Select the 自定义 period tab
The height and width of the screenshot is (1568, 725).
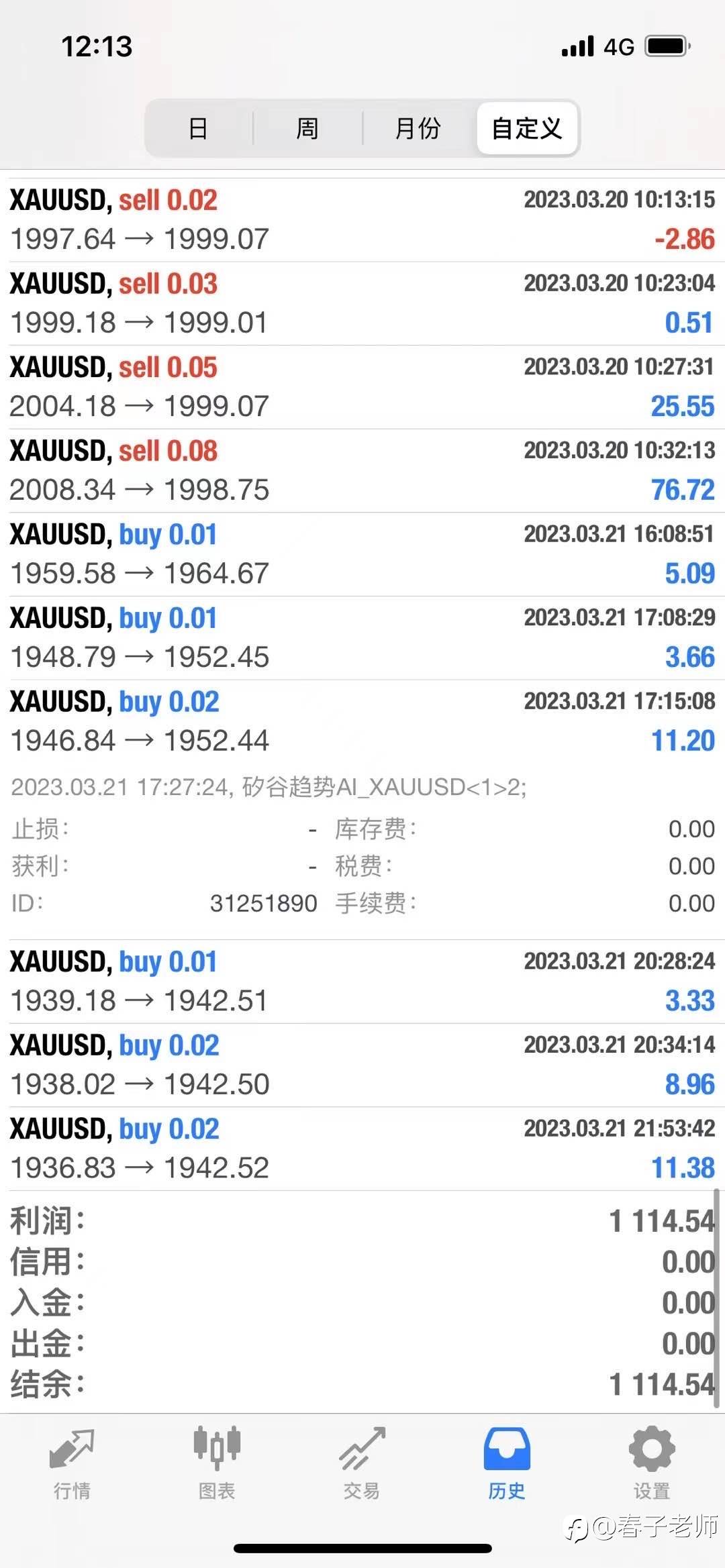tap(527, 128)
